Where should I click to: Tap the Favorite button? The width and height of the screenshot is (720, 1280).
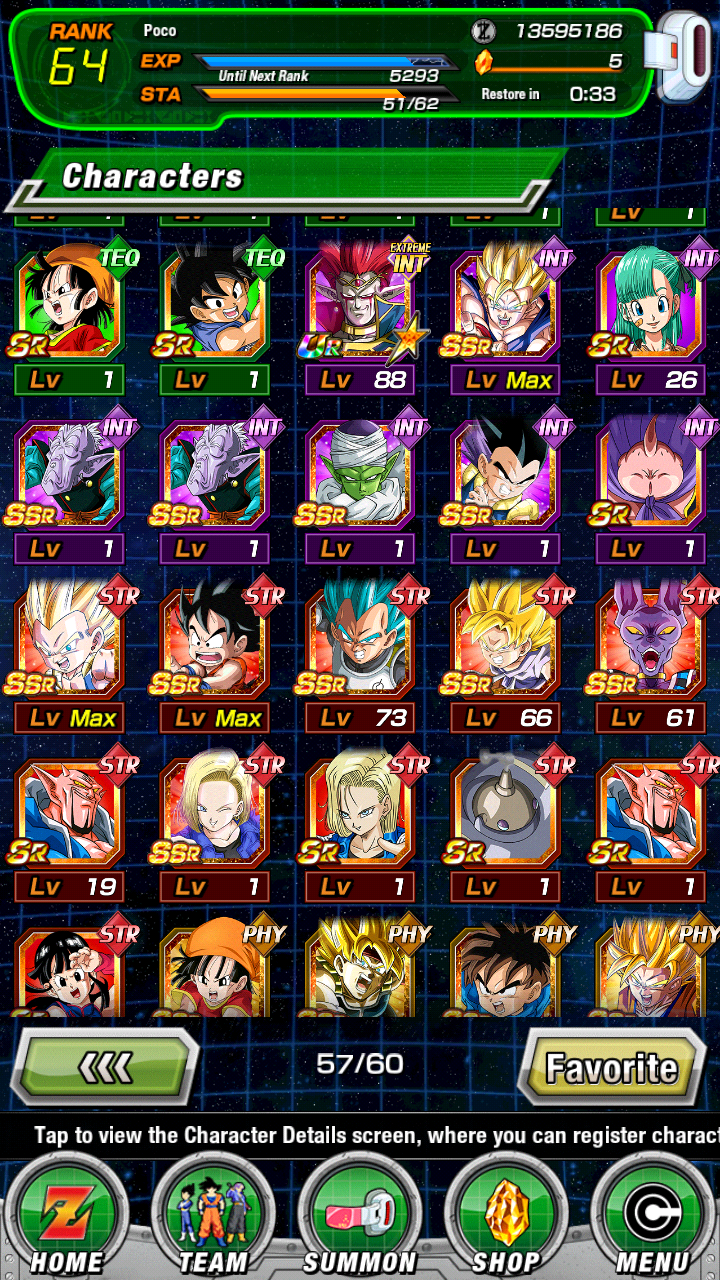[x=611, y=1067]
